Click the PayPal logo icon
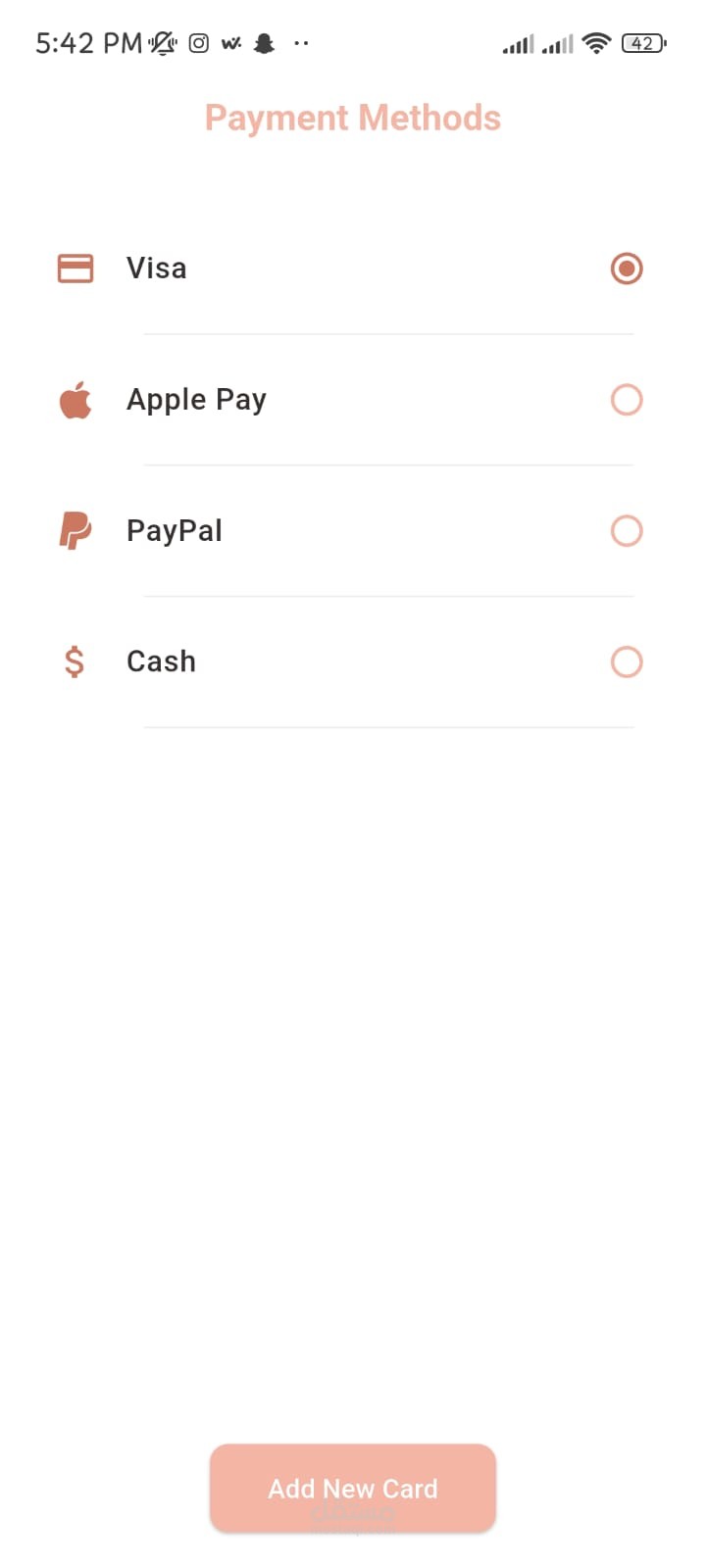This screenshot has height=1568, width=706. tap(75, 530)
